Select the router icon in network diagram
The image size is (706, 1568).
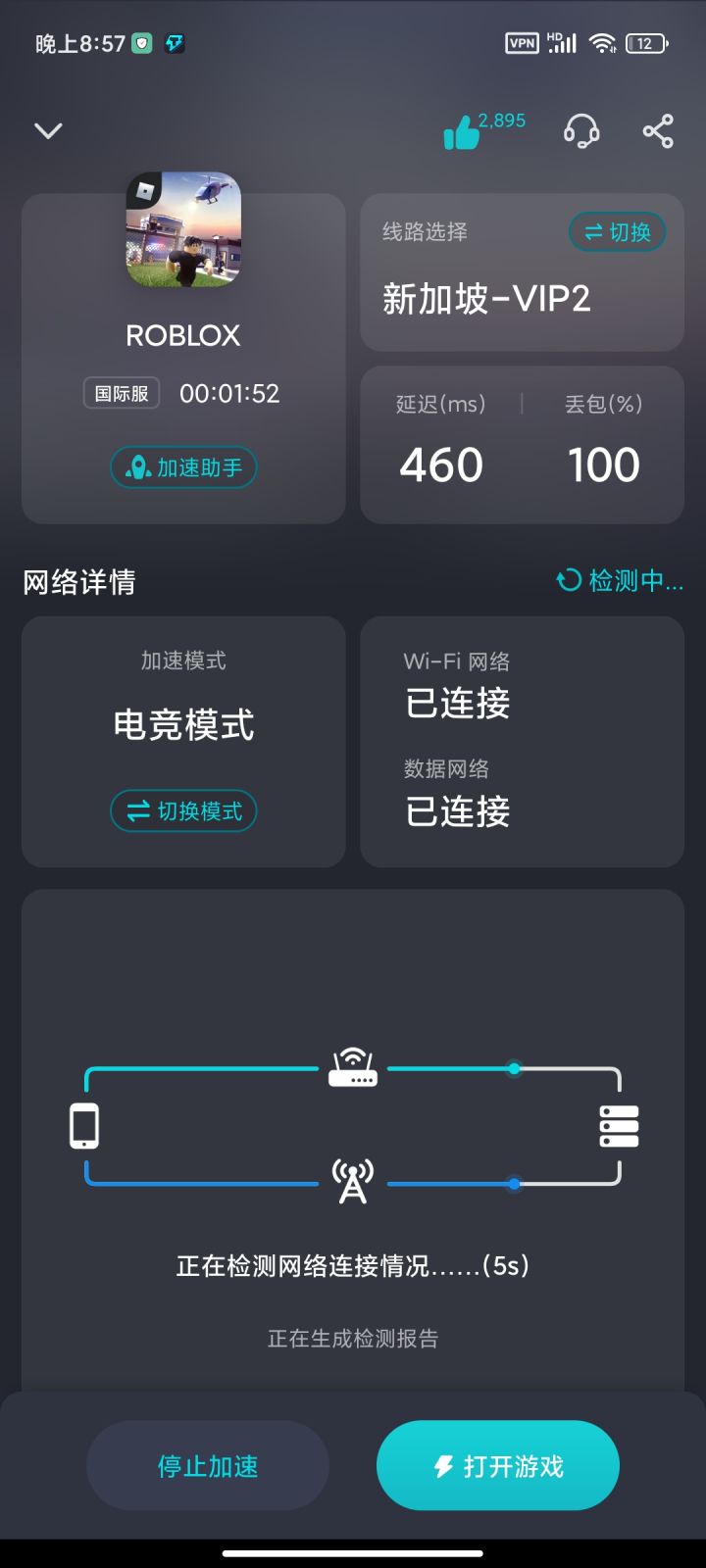click(x=353, y=1068)
